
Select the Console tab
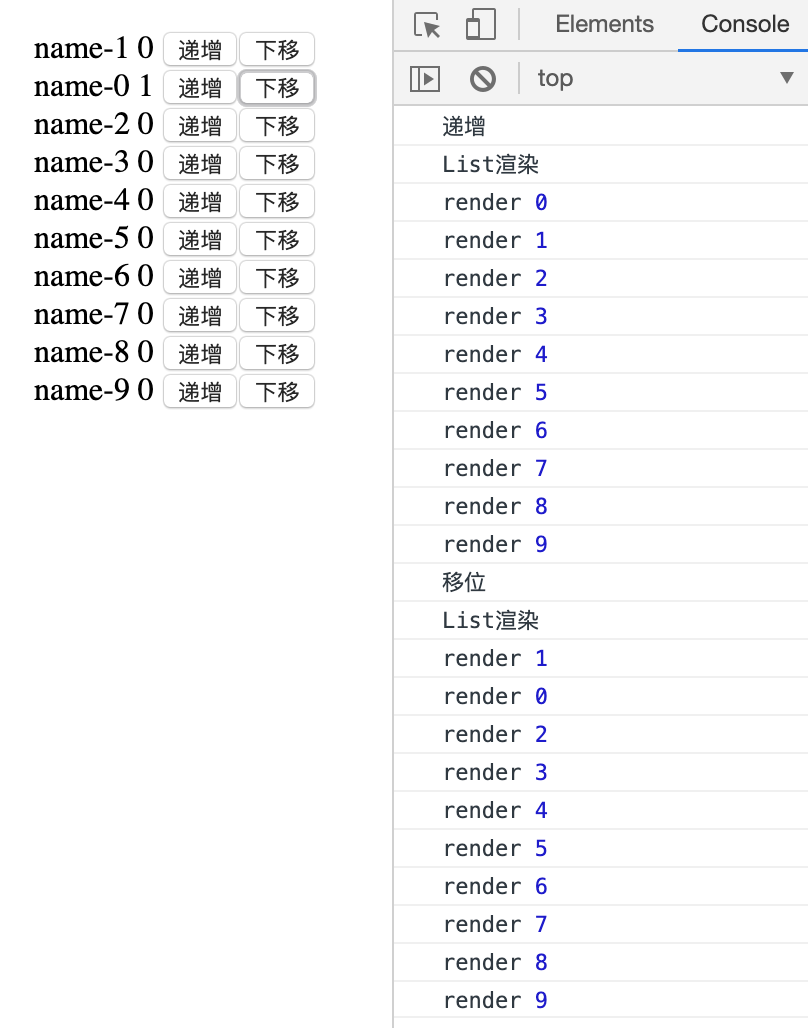tap(745, 25)
